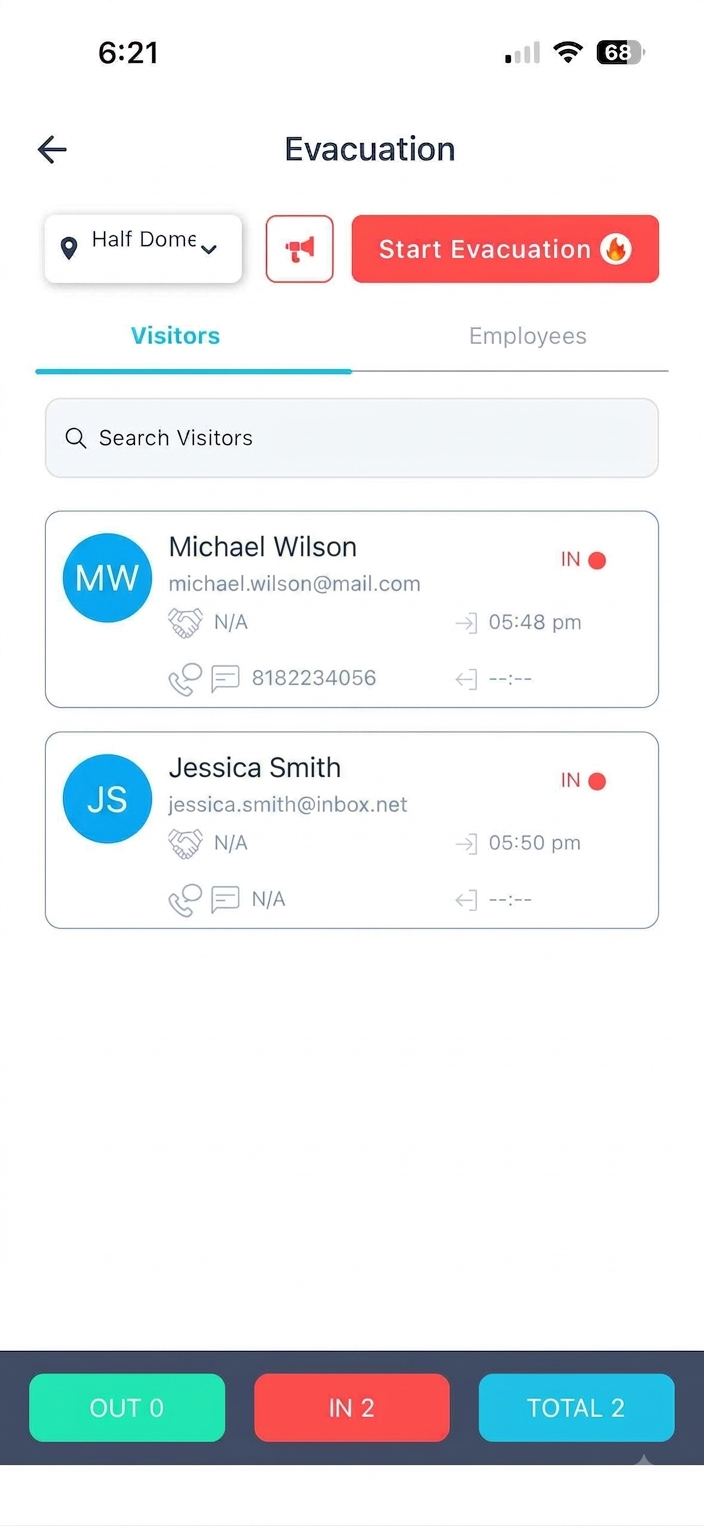Screen dimensions: 704x1526
Task: Filter by IN 2 button
Action: [352, 1408]
